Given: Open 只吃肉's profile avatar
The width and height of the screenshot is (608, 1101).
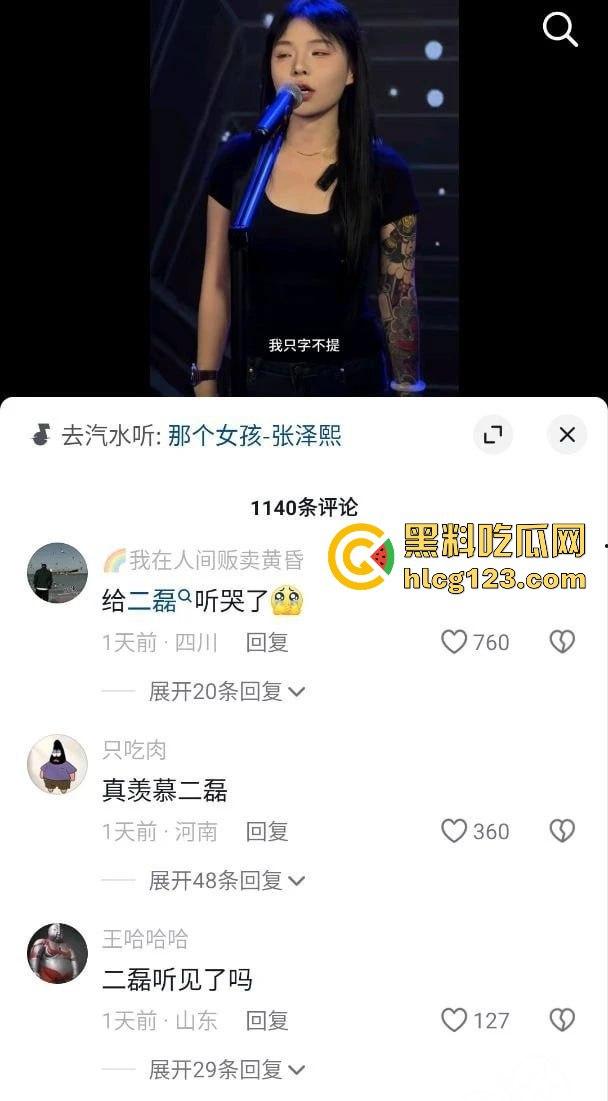Looking at the screenshot, I should click(x=57, y=765).
